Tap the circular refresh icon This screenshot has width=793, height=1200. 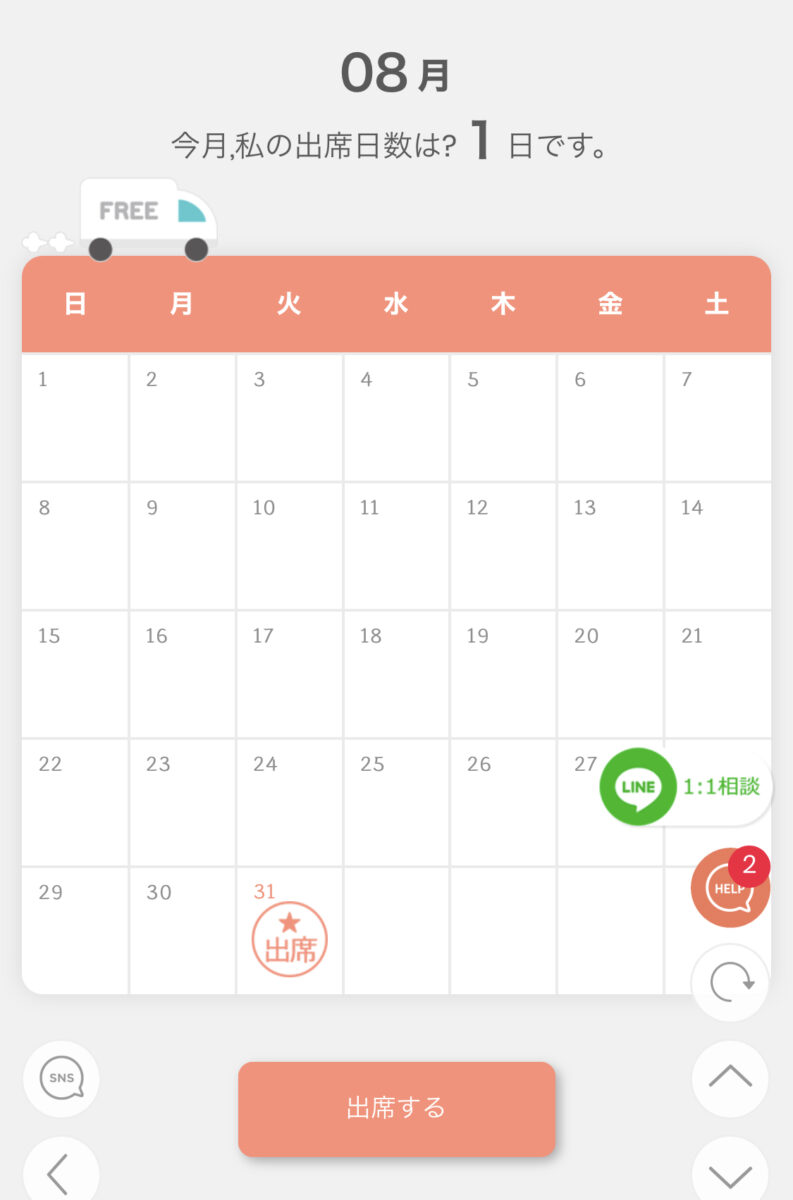pyautogui.click(x=730, y=983)
